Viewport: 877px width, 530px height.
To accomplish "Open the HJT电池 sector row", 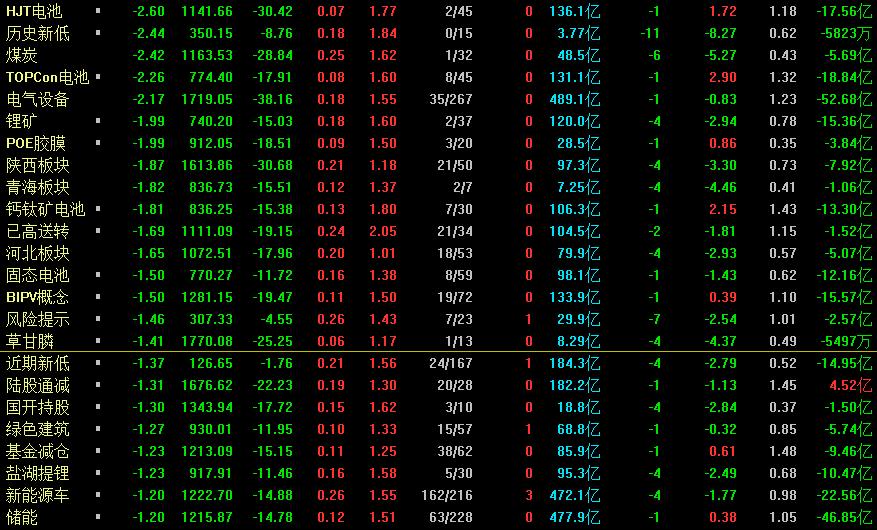I will click(x=34, y=11).
